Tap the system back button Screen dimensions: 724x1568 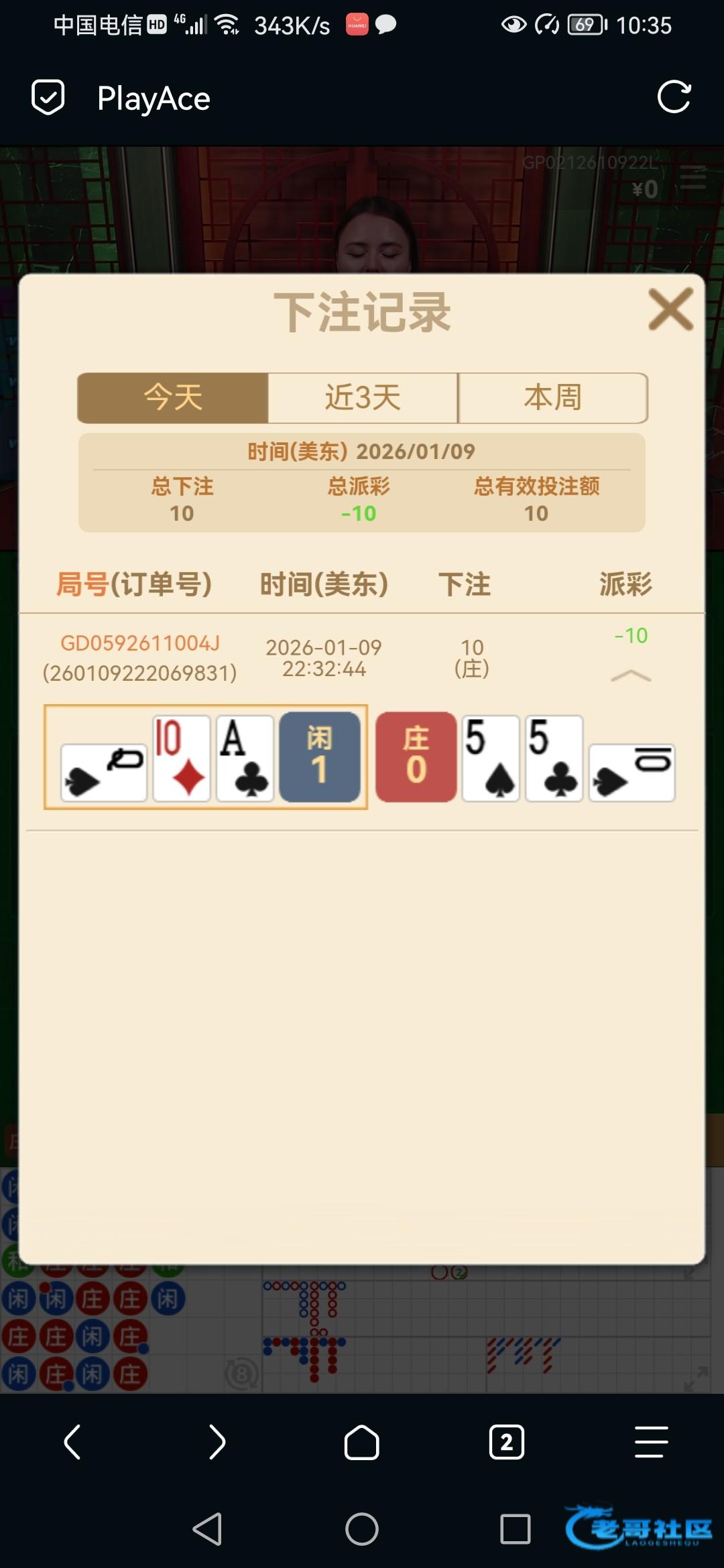point(207,1529)
